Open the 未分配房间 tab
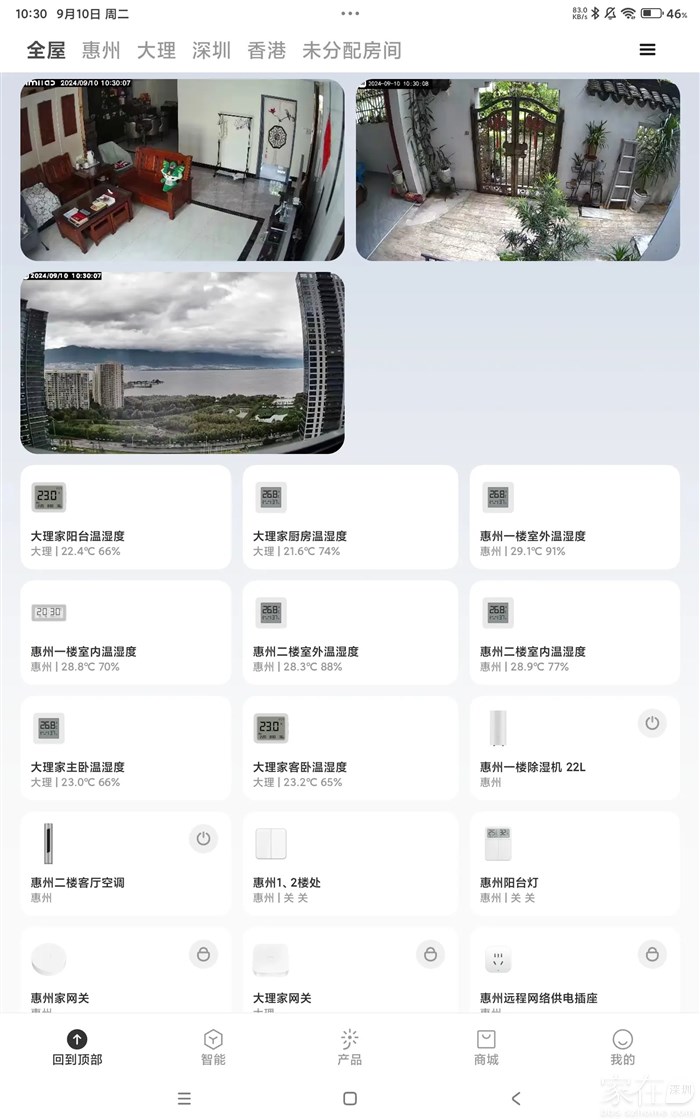Image resolution: width=700 pixels, height=1120 pixels. pos(351,50)
